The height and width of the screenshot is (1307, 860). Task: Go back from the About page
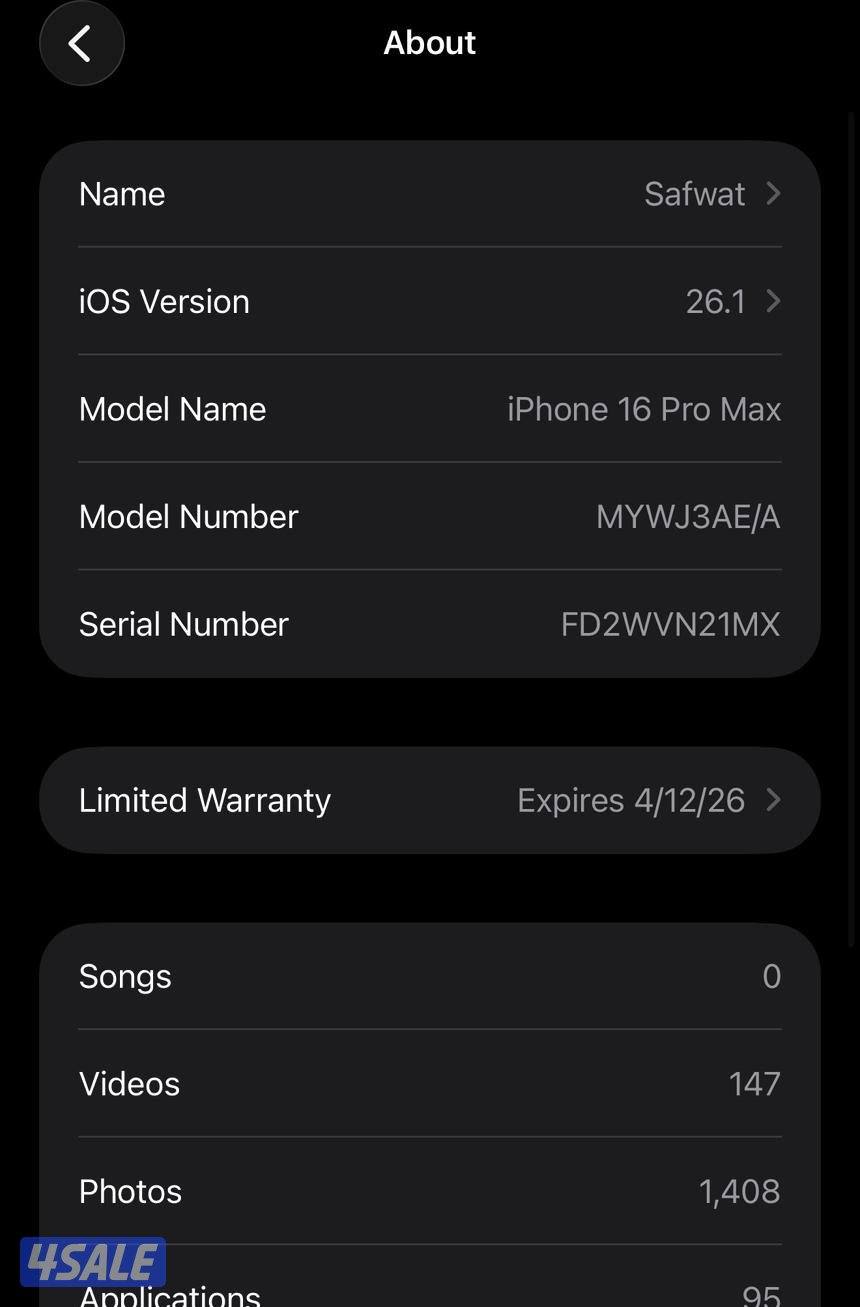tap(81, 43)
